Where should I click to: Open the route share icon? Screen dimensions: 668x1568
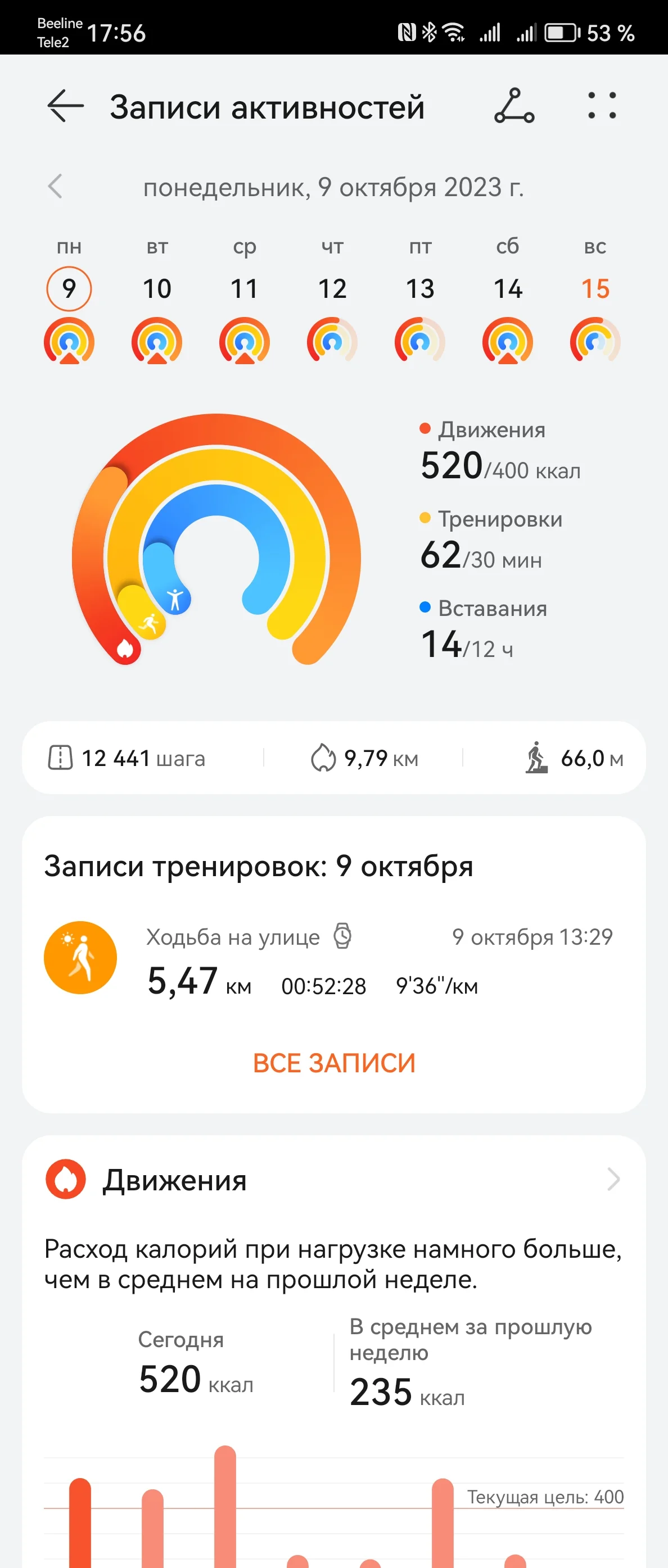514,106
